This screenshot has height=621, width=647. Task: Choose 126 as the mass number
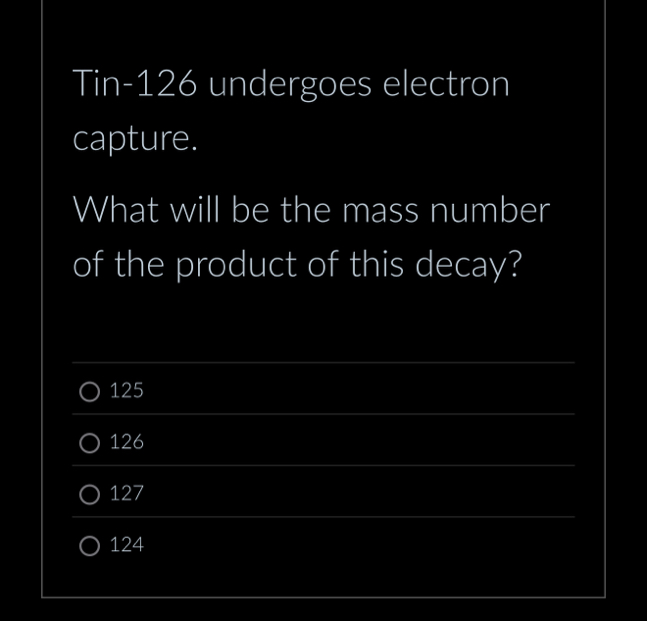click(x=90, y=442)
